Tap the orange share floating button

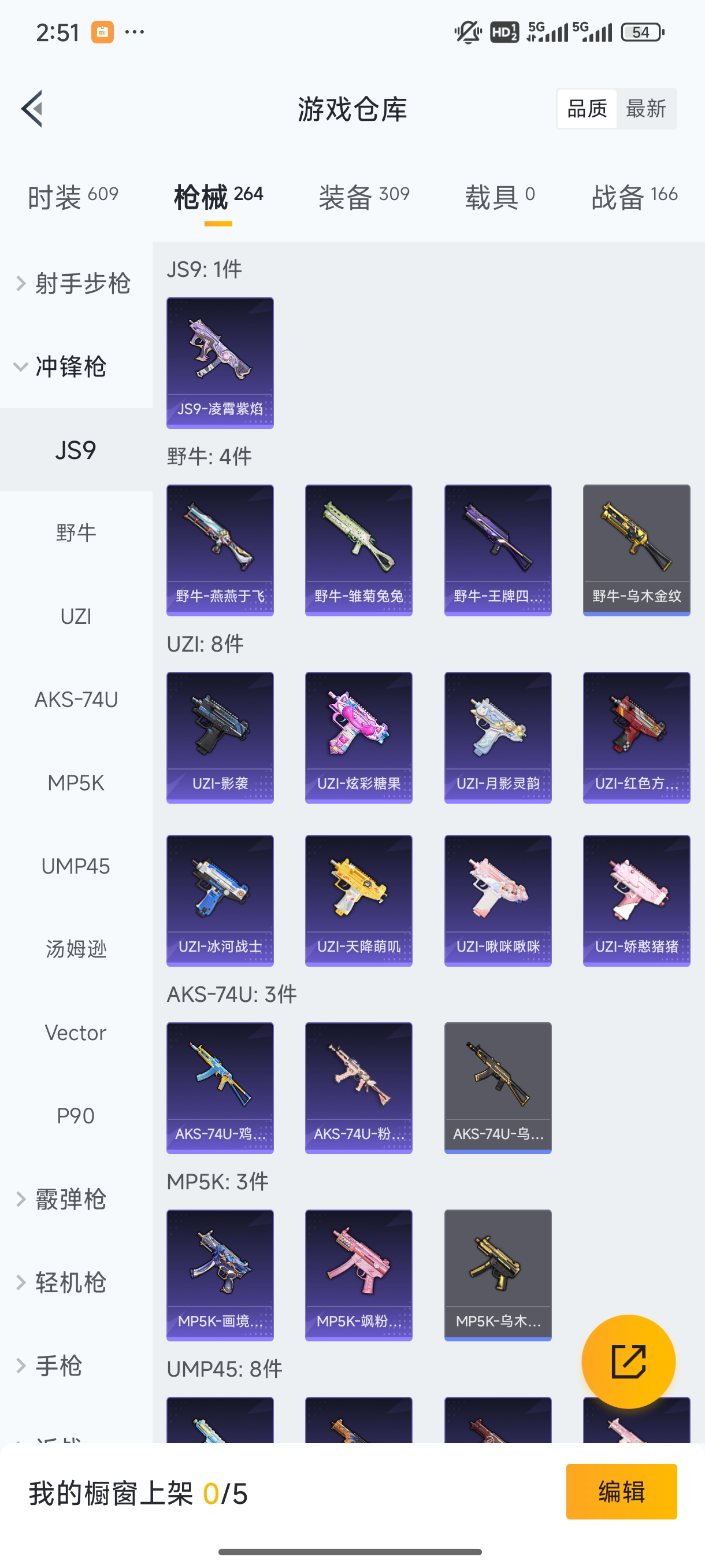[x=628, y=1361]
